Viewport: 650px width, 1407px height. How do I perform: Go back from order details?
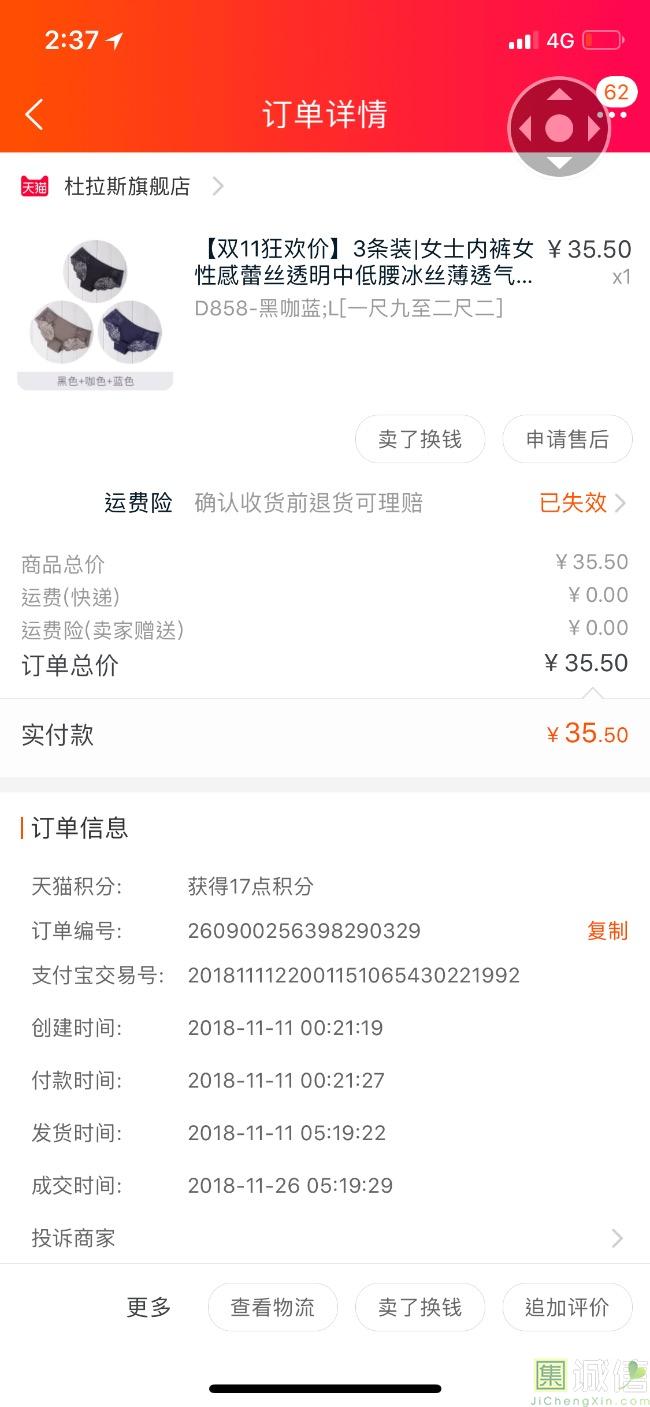(35, 114)
